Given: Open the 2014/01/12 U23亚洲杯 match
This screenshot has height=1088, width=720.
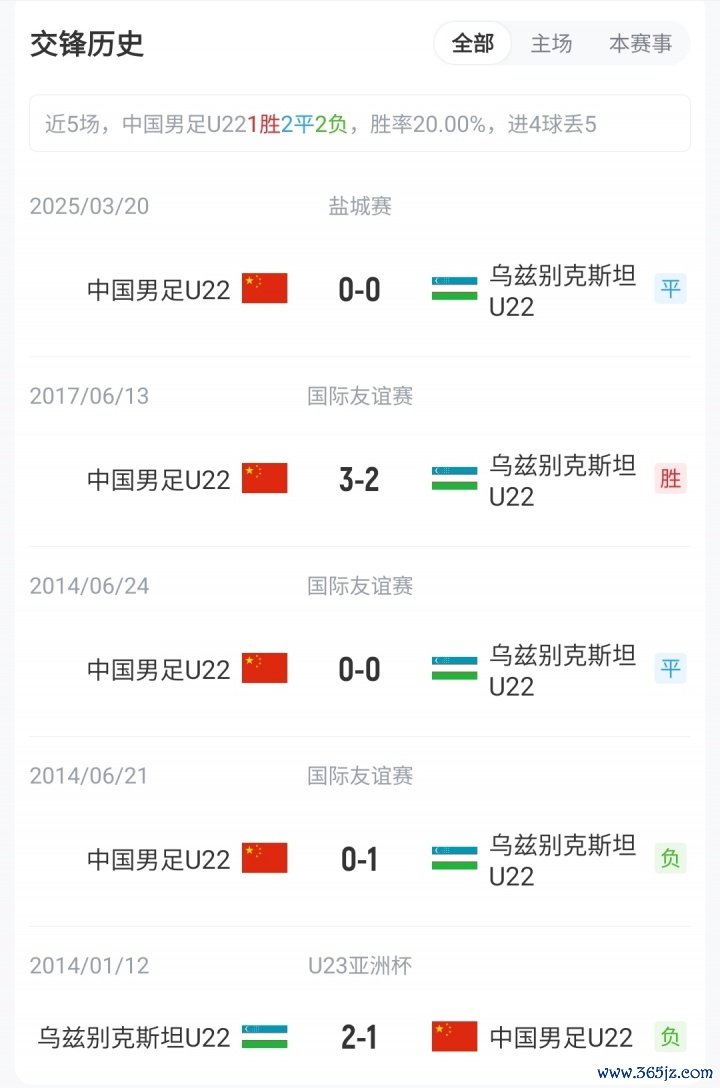Looking at the screenshot, I should (x=359, y=1037).
